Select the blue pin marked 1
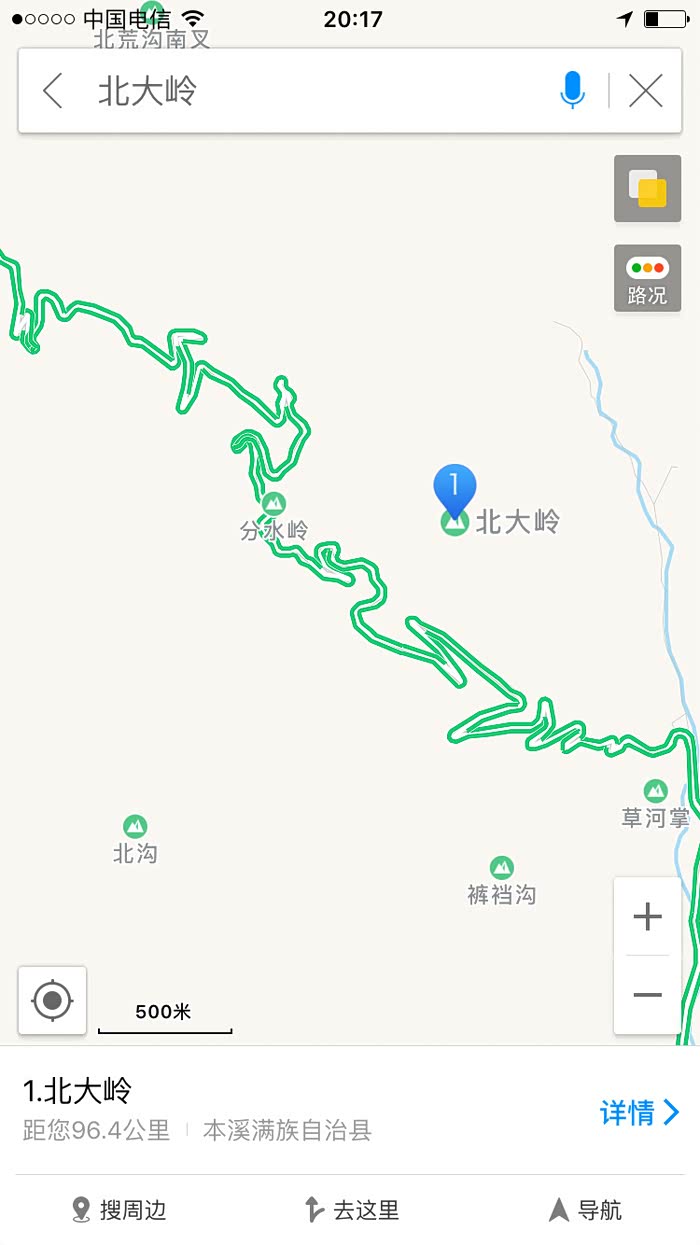 455,489
